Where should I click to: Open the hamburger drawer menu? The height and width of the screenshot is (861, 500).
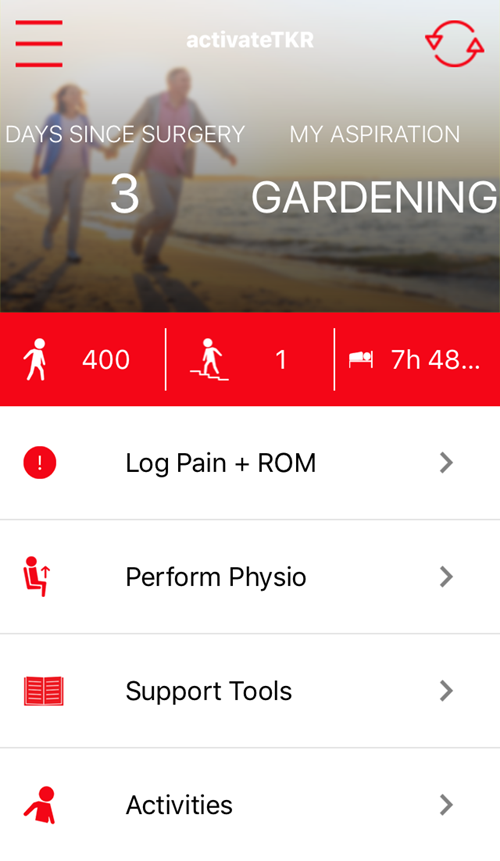point(38,43)
